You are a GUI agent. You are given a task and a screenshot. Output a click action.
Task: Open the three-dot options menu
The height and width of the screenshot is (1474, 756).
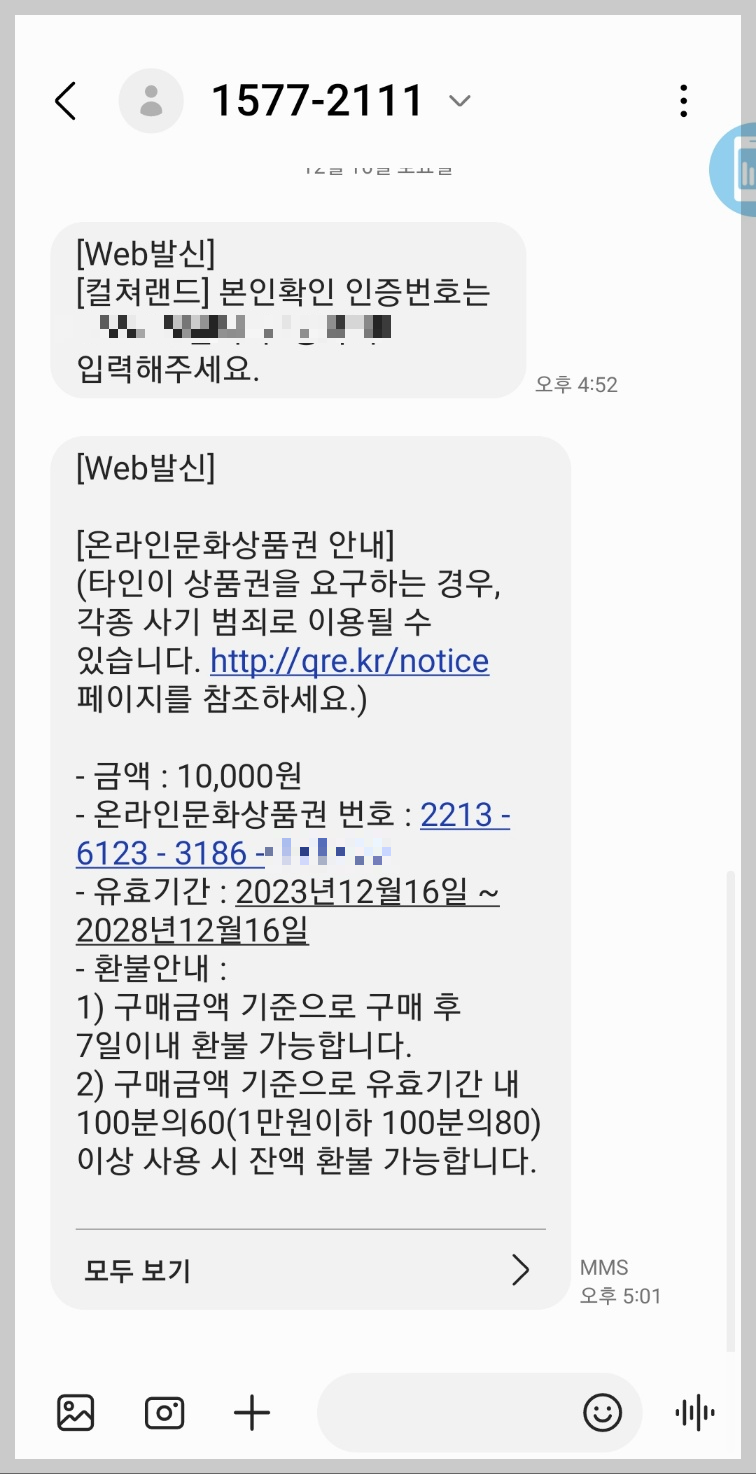(x=684, y=100)
